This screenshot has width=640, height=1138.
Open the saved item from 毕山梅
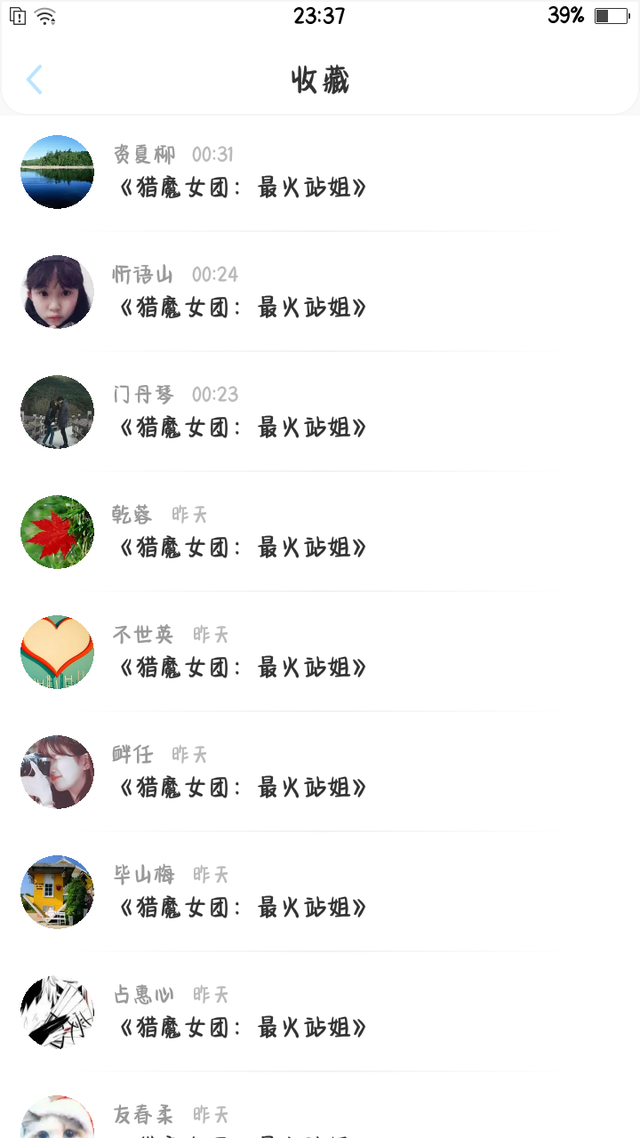point(320,891)
